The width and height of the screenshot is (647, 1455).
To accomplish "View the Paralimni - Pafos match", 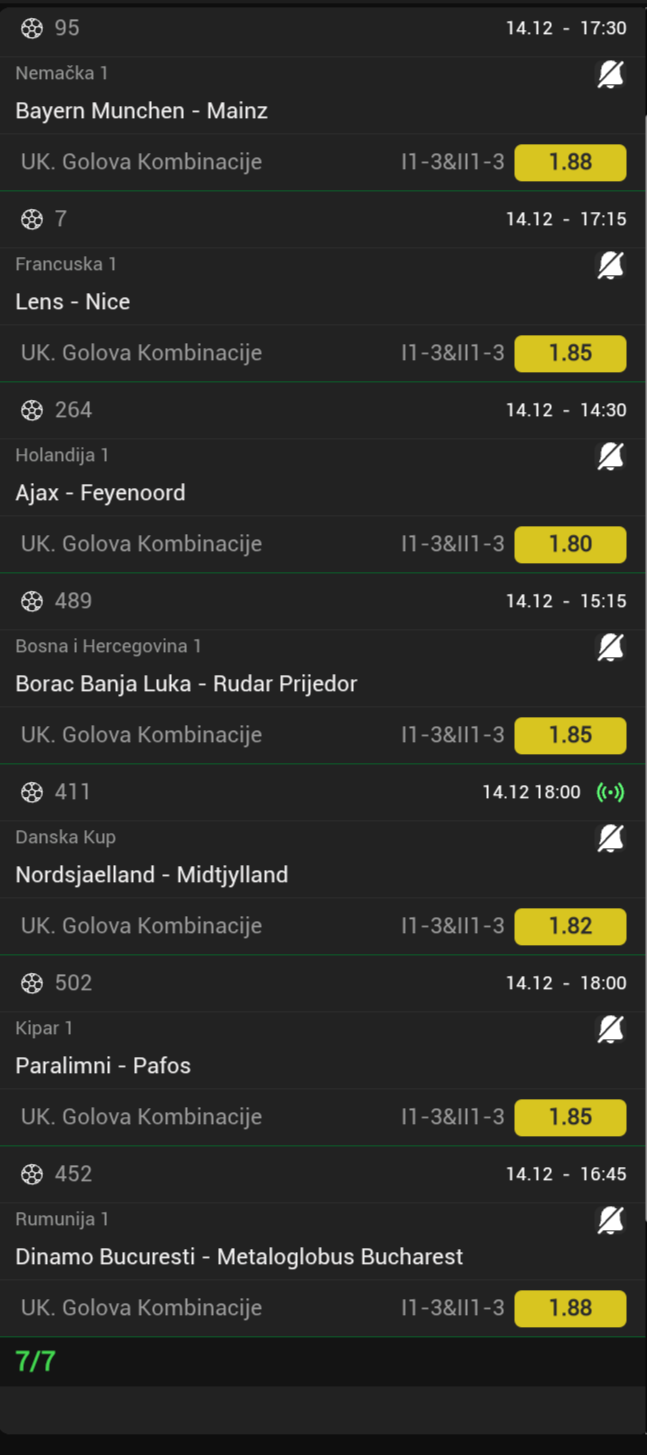I will tap(103, 1066).
